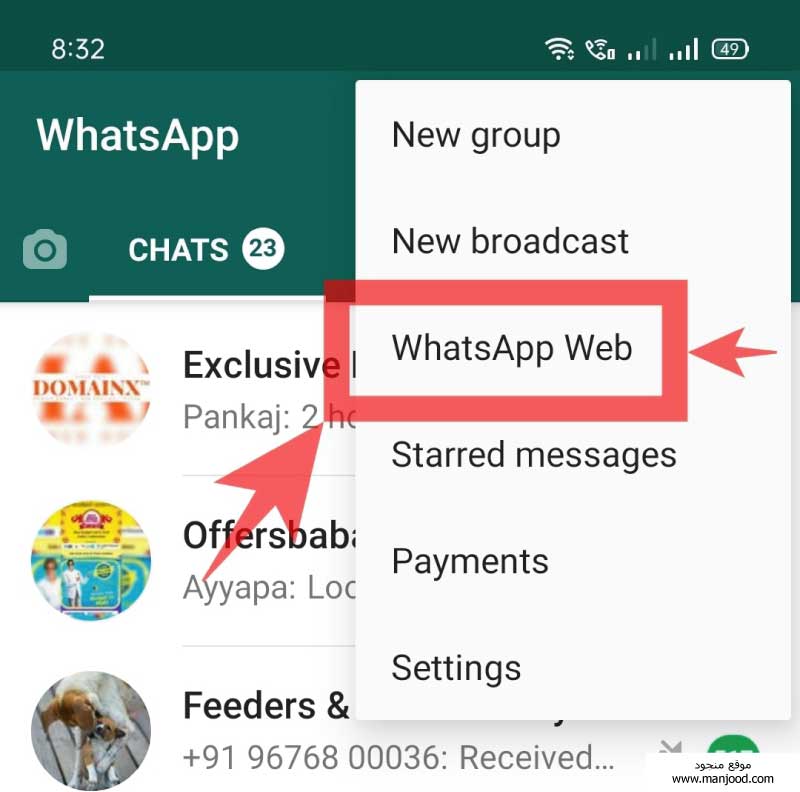Open Starred messages

[533, 455]
